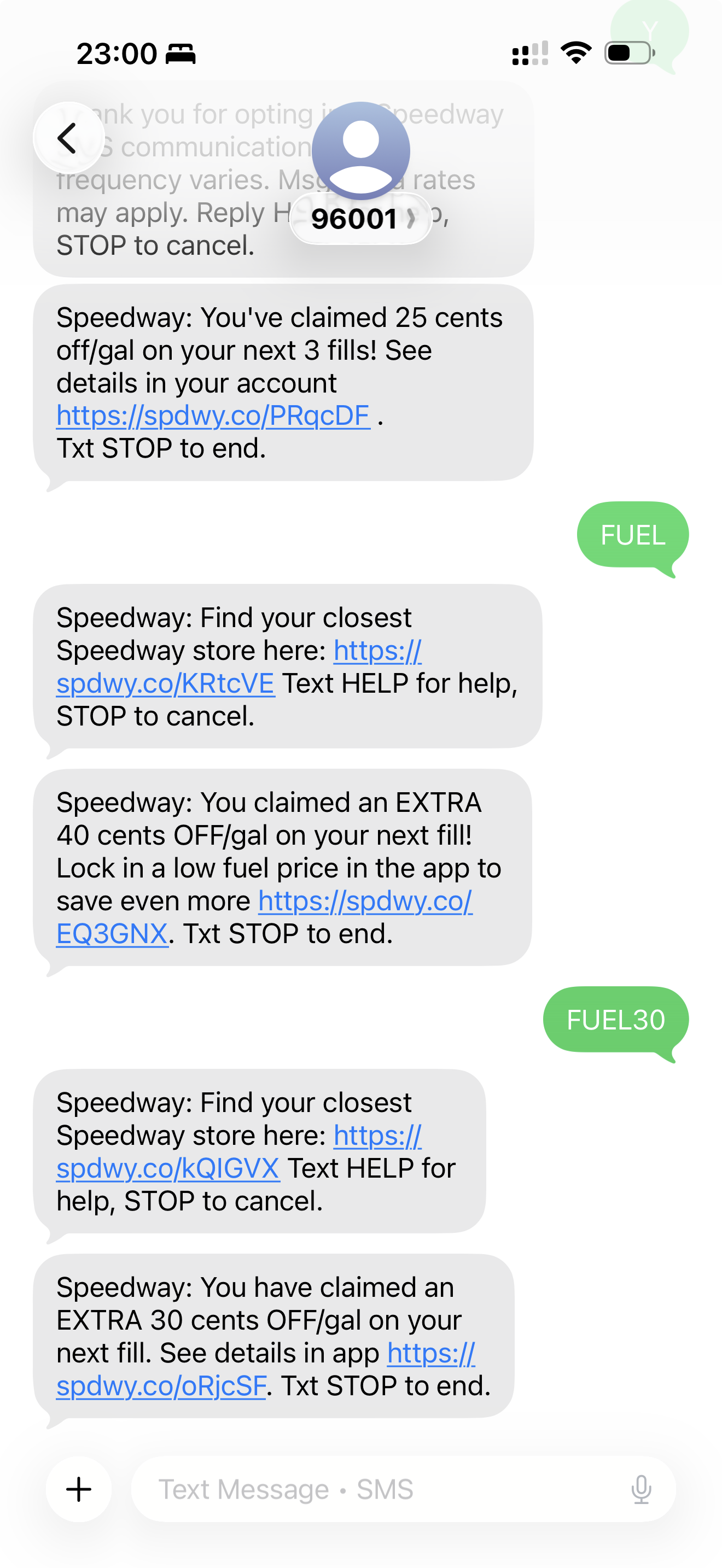This screenshot has height=1568, width=722.
Task: Open the spdwy.co/oRjcSF app details link
Action: tap(161, 1386)
